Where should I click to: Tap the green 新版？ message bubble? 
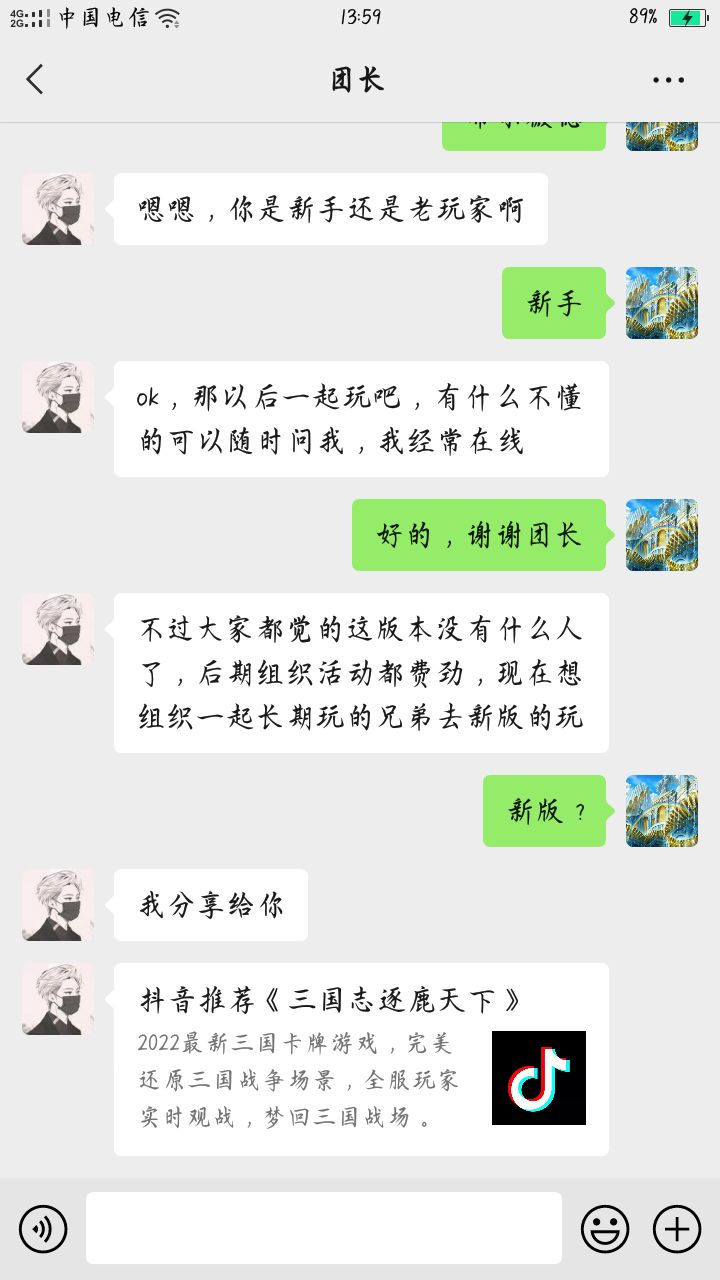click(x=544, y=810)
